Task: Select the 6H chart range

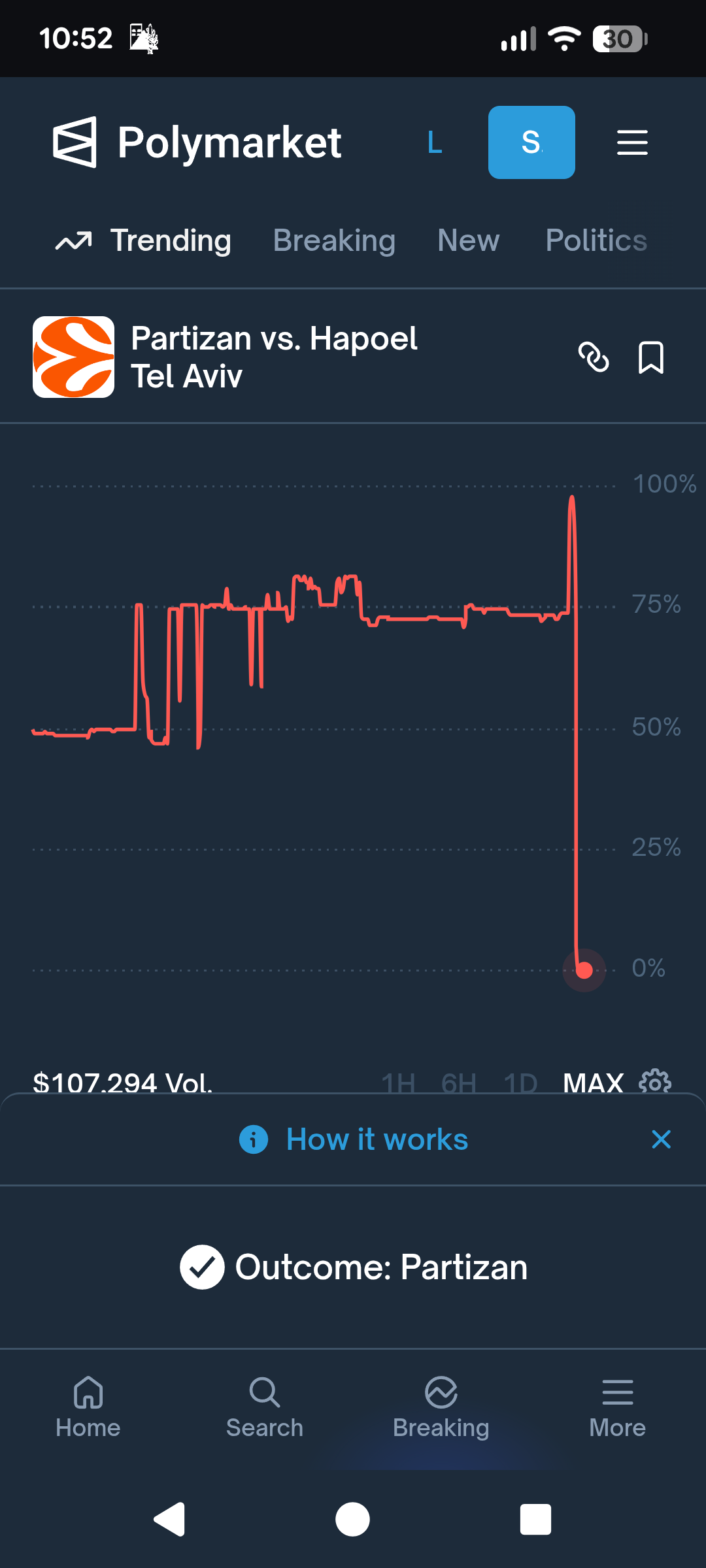Action: click(458, 1082)
